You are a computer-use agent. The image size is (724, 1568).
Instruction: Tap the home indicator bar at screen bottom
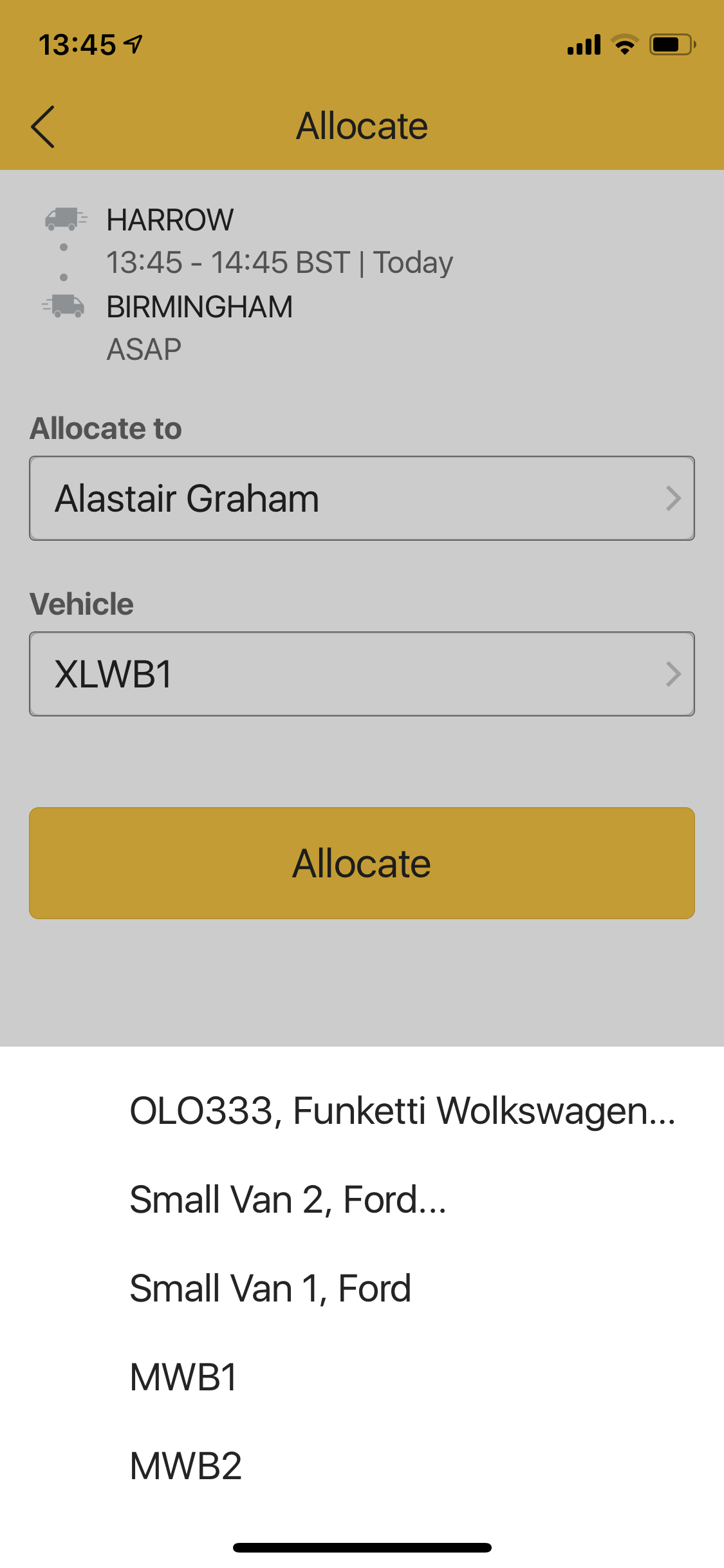362,1547
